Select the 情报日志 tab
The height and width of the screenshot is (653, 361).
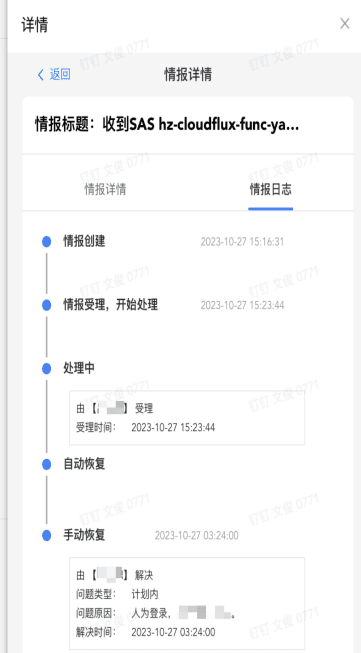271,189
